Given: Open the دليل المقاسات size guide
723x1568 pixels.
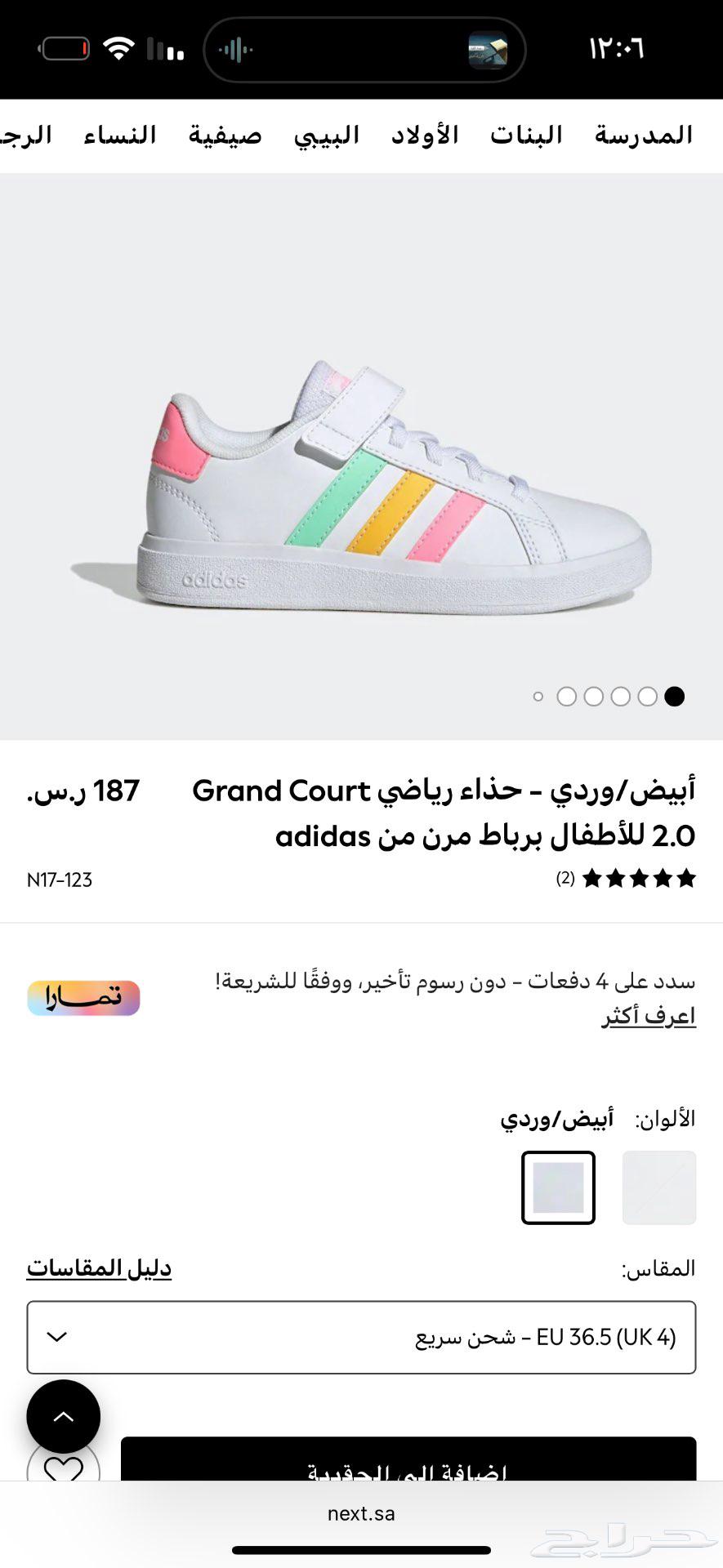Looking at the screenshot, I should tap(99, 1267).
